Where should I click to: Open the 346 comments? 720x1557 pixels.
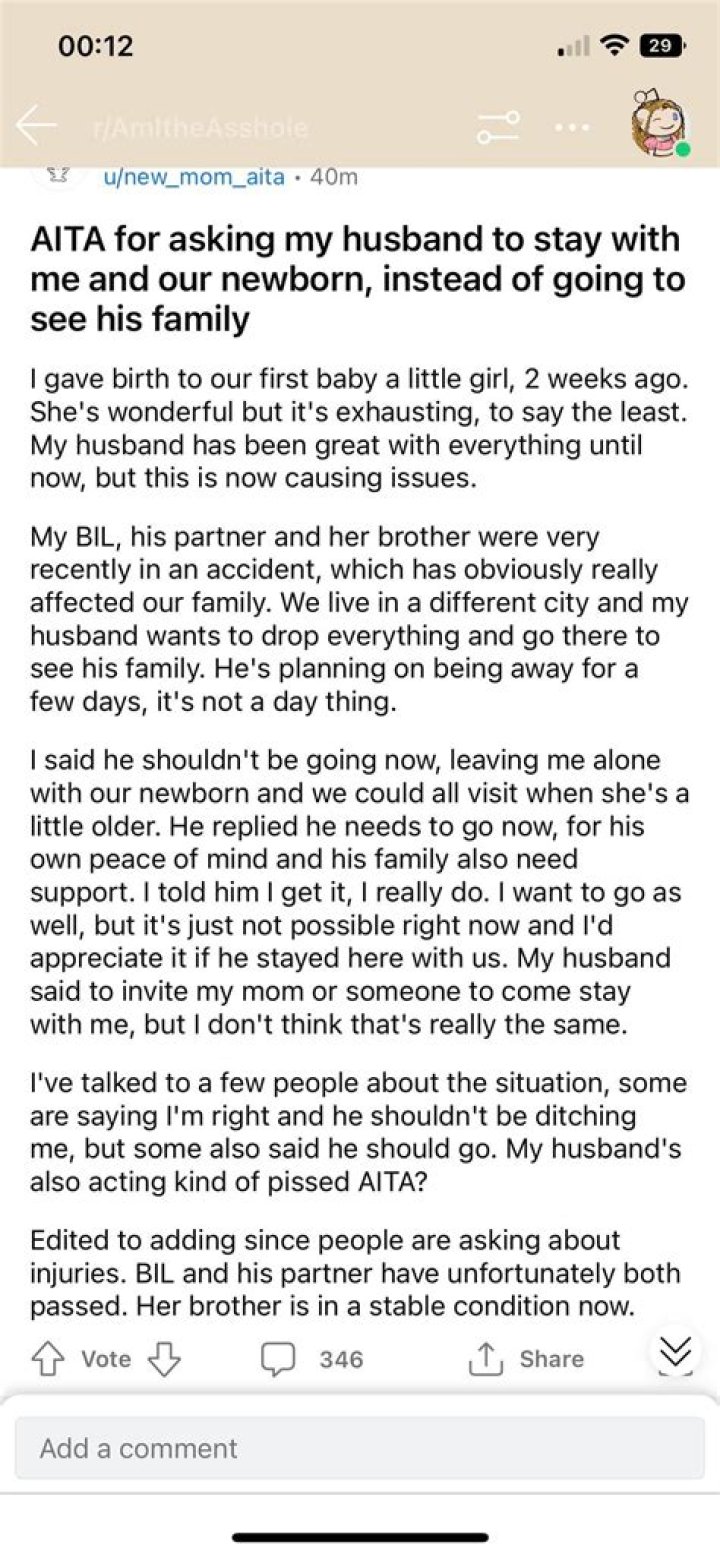pos(311,1359)
